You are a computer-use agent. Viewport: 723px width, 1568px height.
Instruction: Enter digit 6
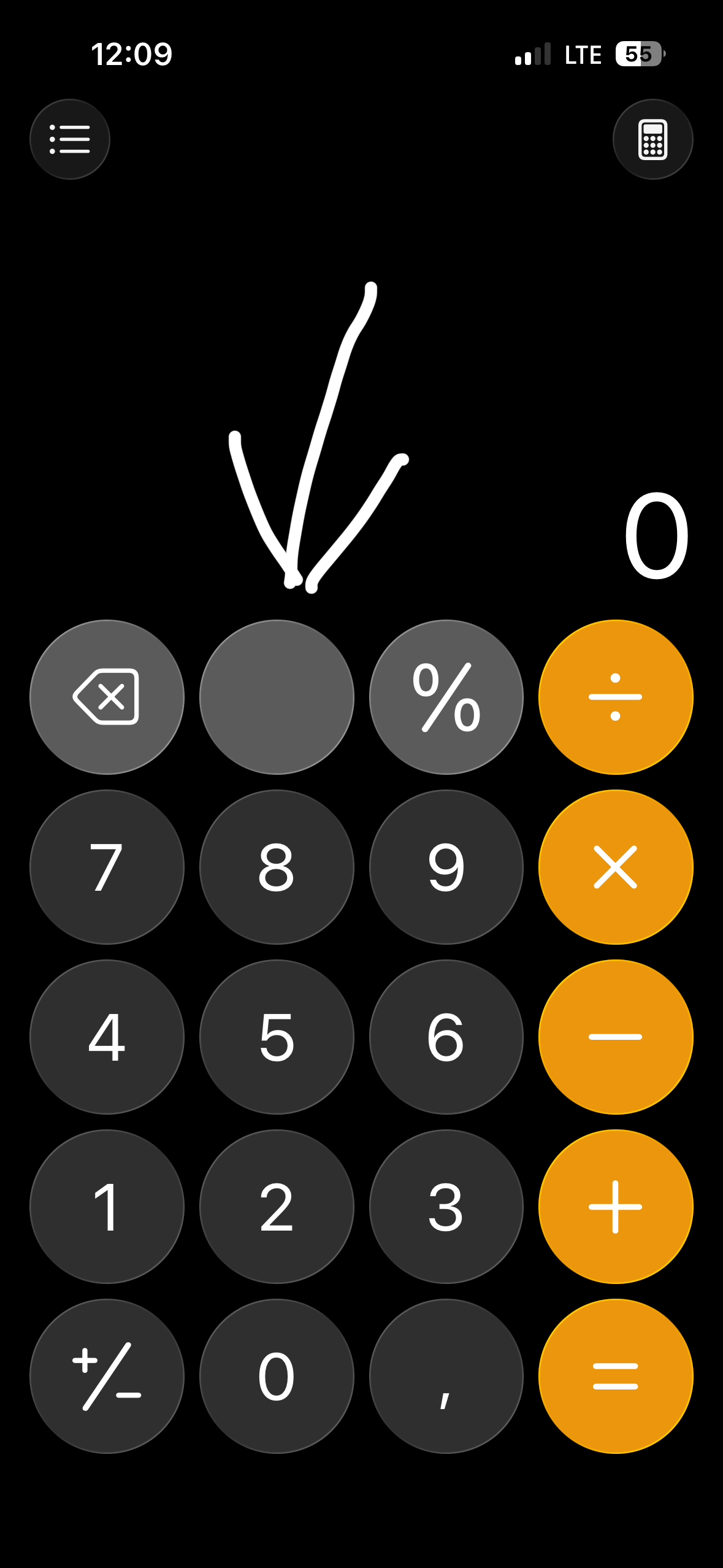click(x=446, y=1037)
